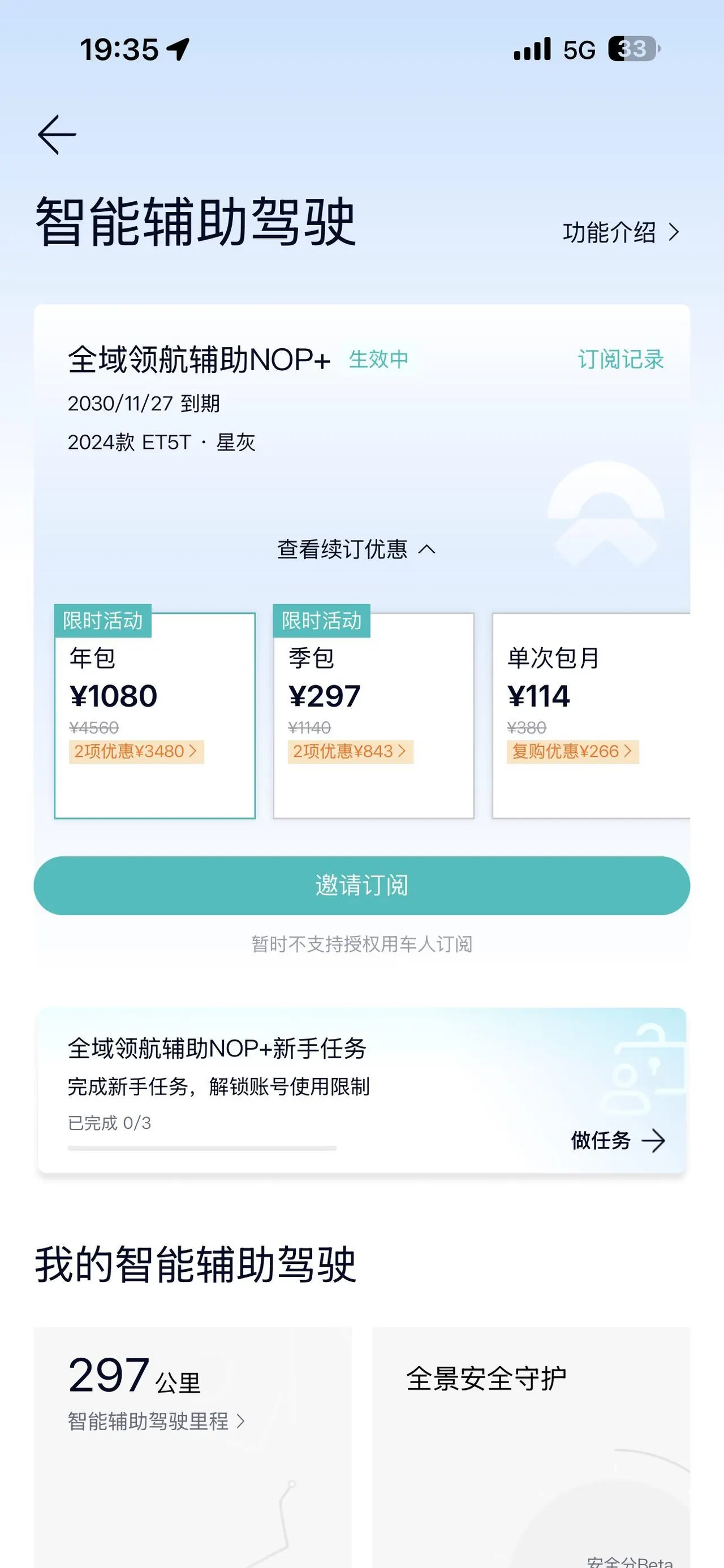The height and width of the screenshot is (1568, 724).
Task: Select the 年包 ¥1080 plan
Action: 154,715
